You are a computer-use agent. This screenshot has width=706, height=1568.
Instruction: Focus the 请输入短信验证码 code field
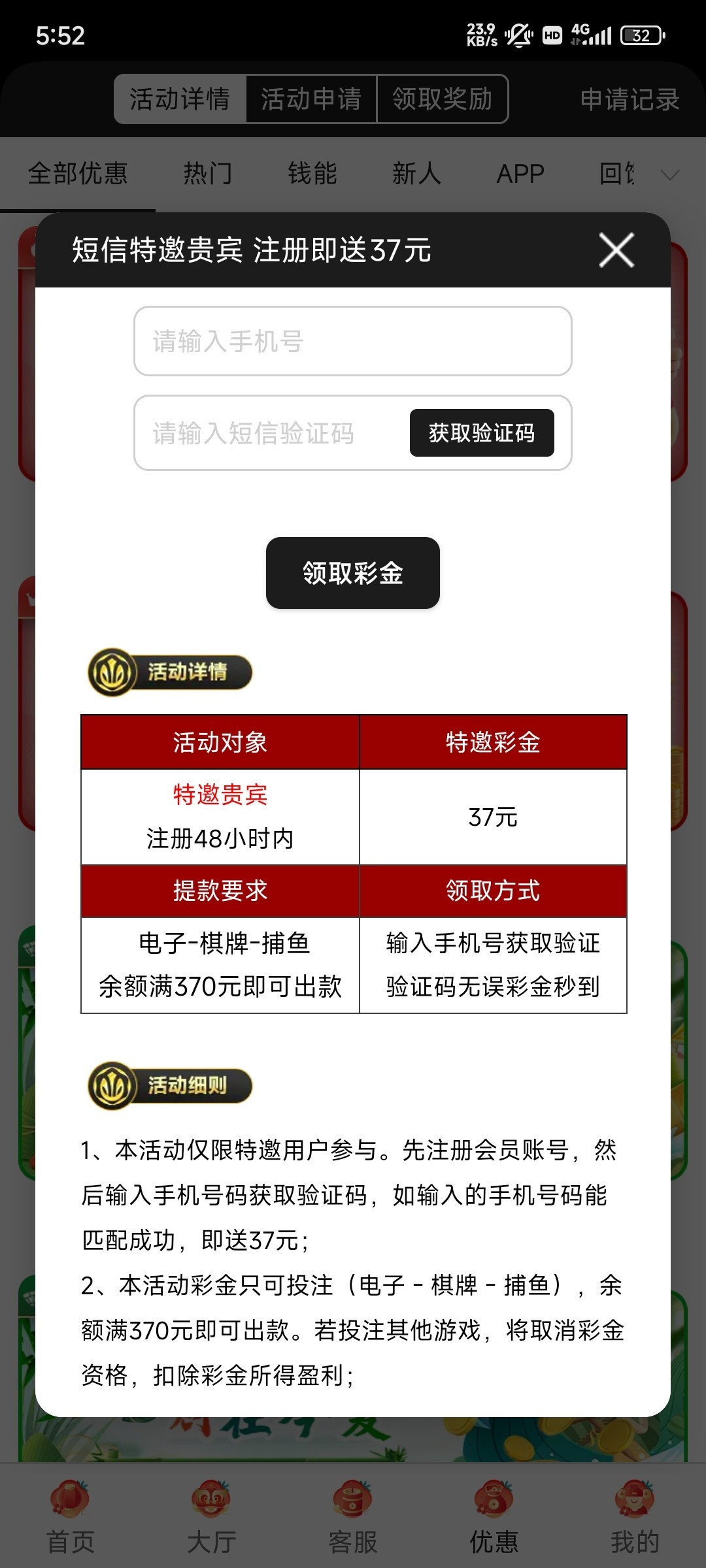[x=268, y=433]
